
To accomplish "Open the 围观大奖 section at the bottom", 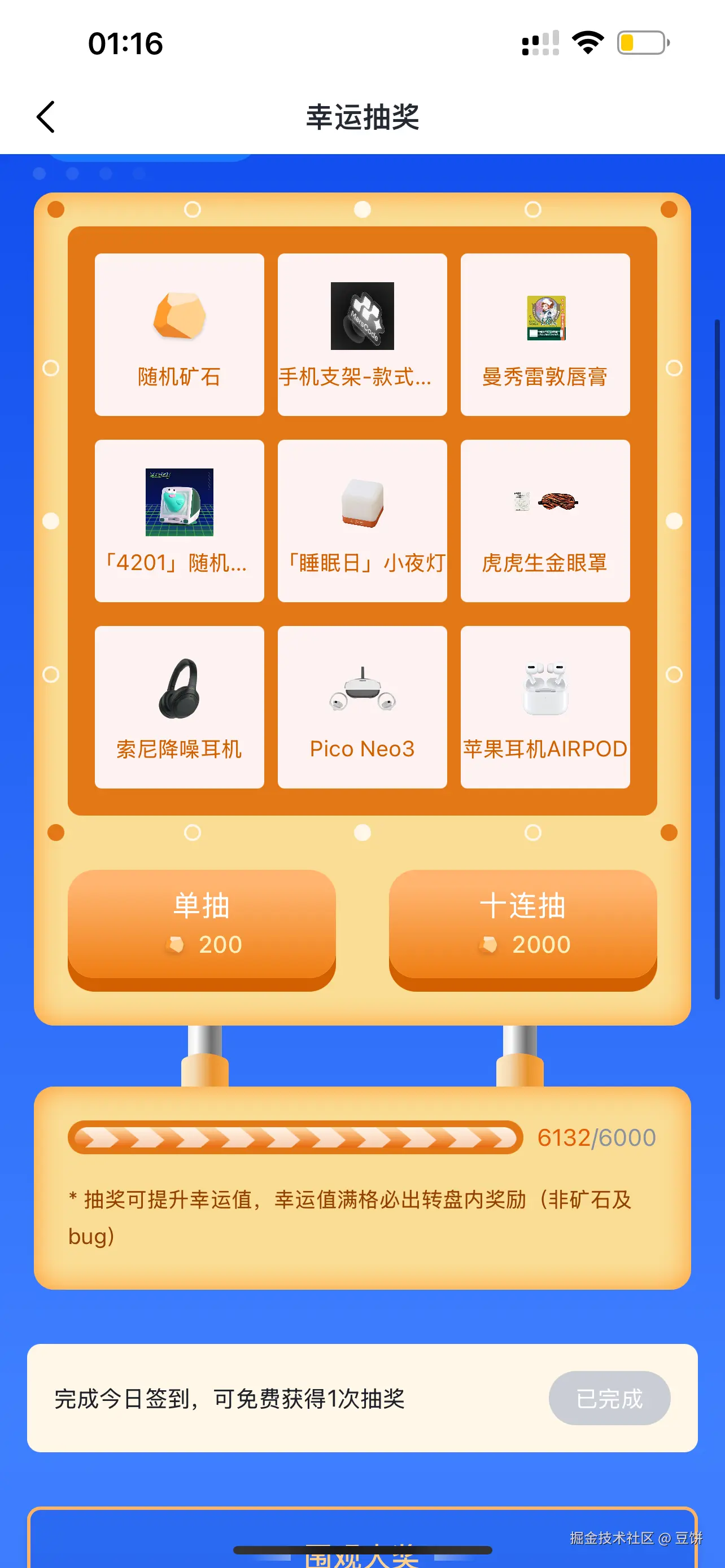I will tap(362, 1552).
